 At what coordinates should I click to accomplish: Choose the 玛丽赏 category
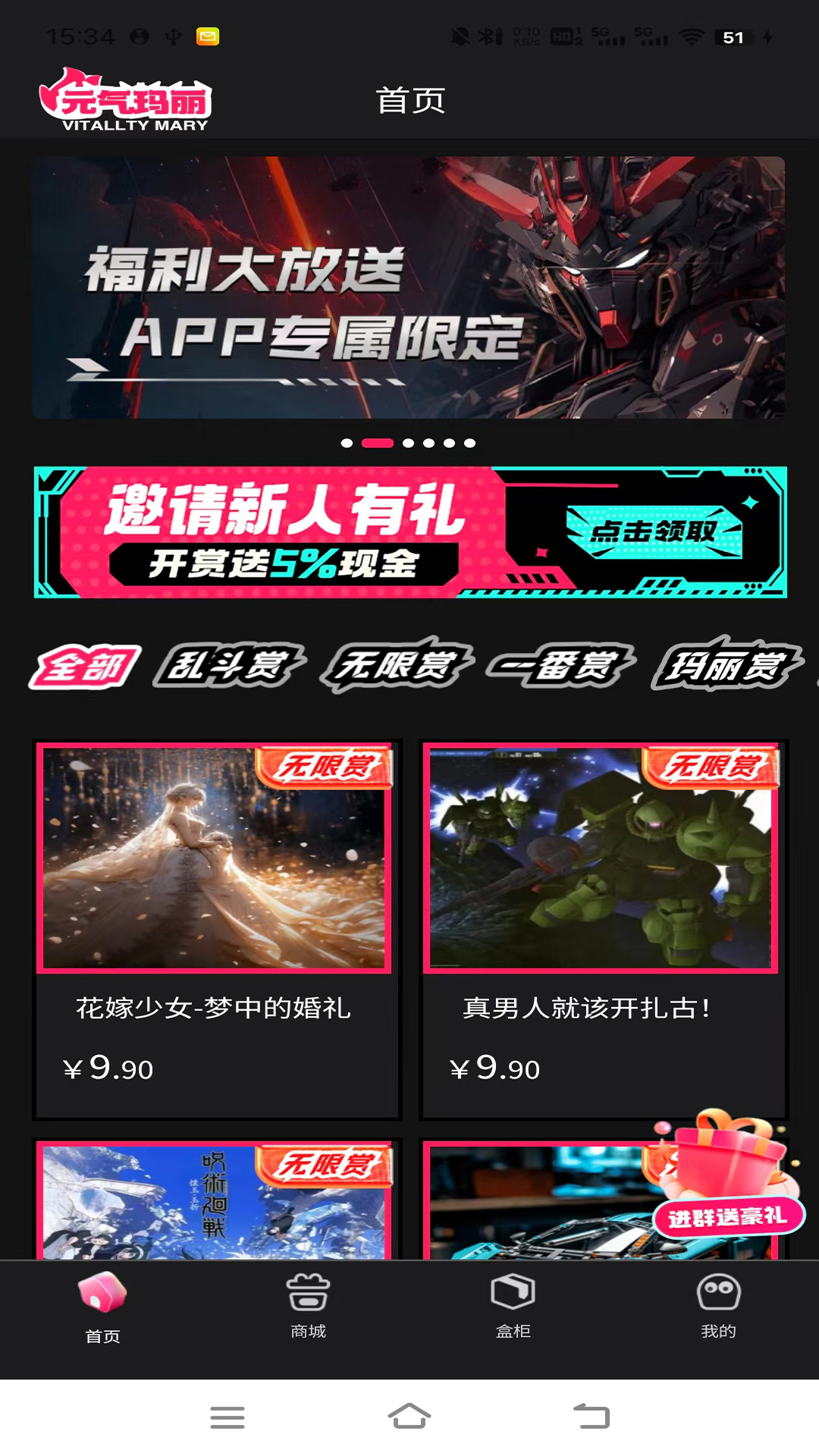click(726, 666)
